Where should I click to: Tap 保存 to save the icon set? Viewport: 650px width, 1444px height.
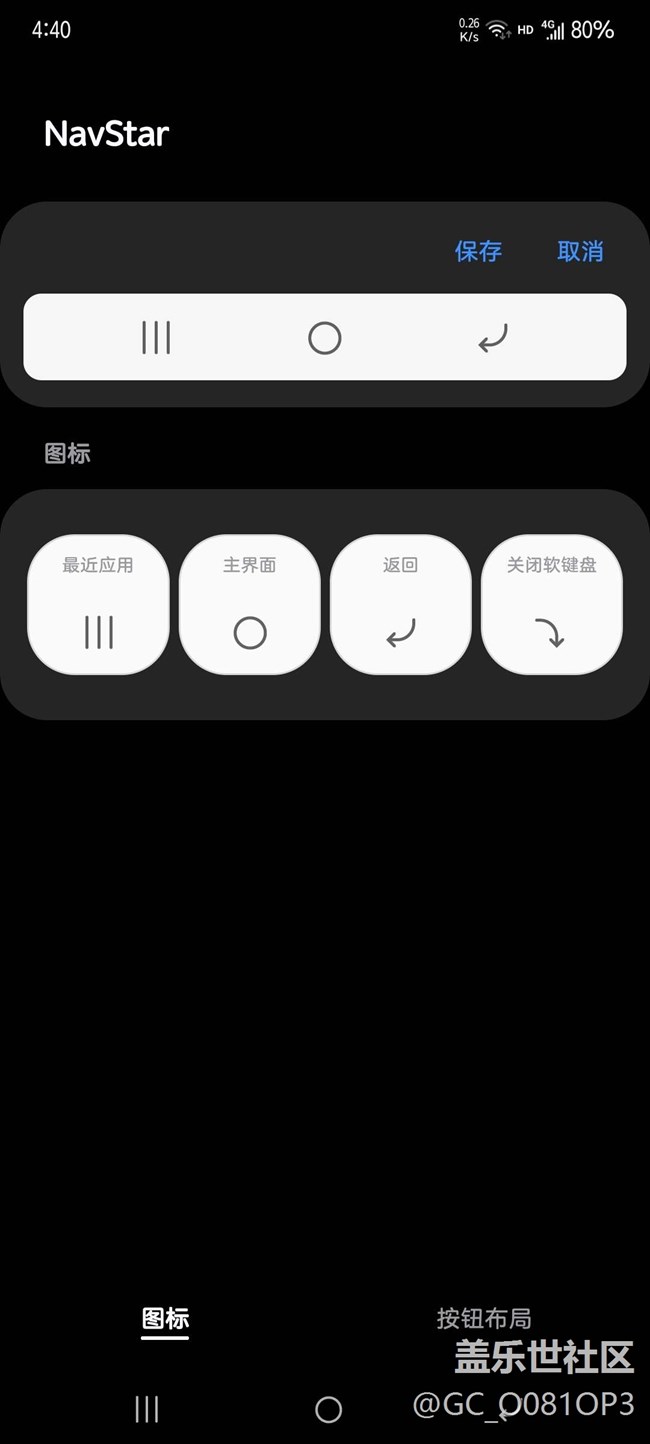478,251
